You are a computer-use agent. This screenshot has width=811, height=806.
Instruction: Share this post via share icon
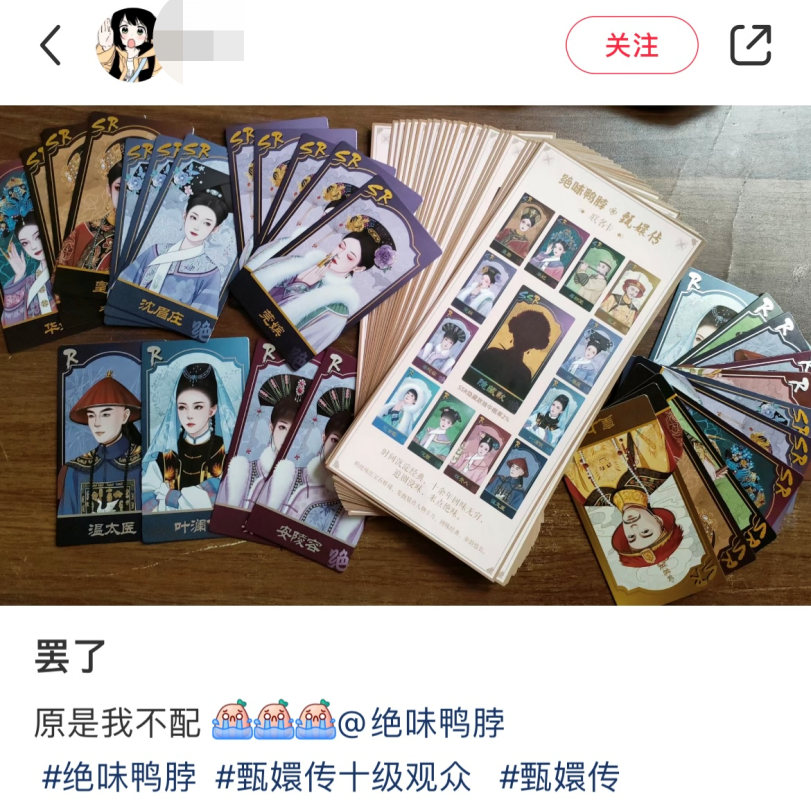click(750, 46)
